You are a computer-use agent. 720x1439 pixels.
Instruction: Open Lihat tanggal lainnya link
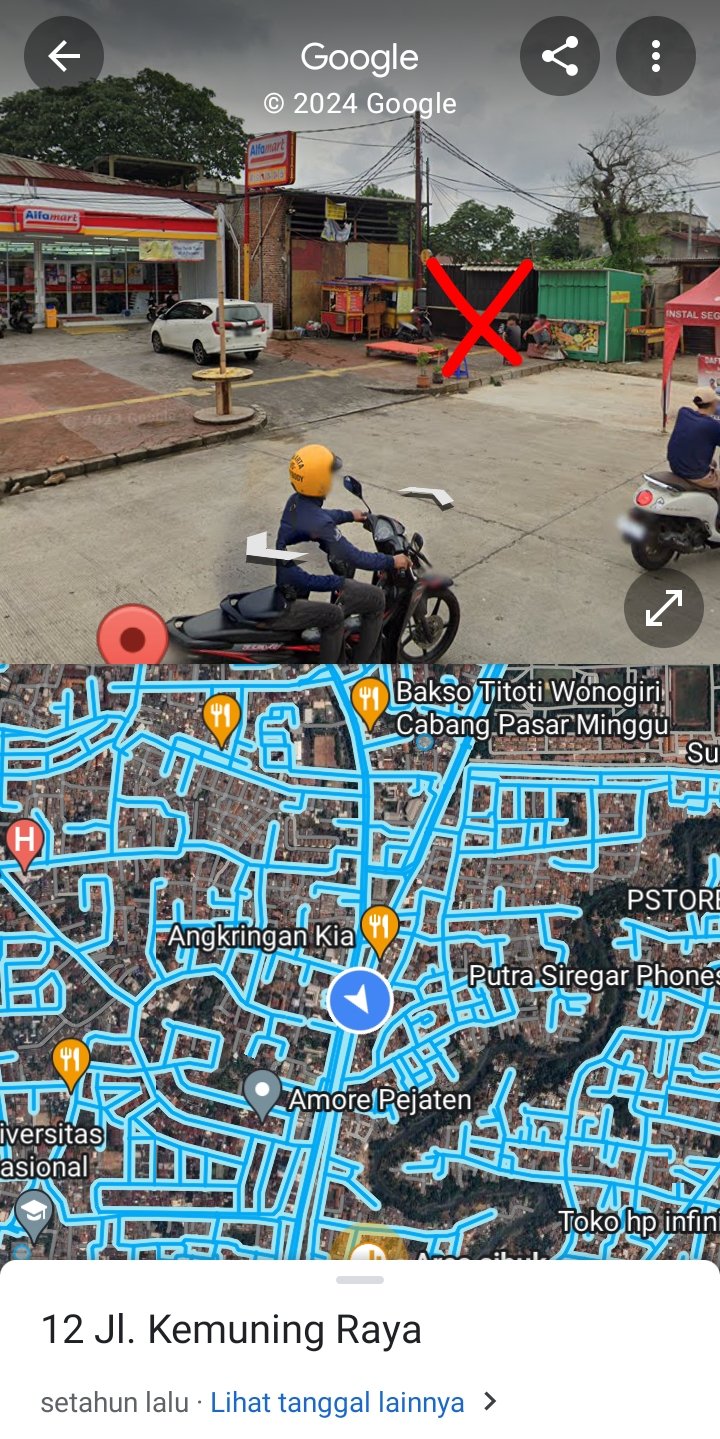338,1402
